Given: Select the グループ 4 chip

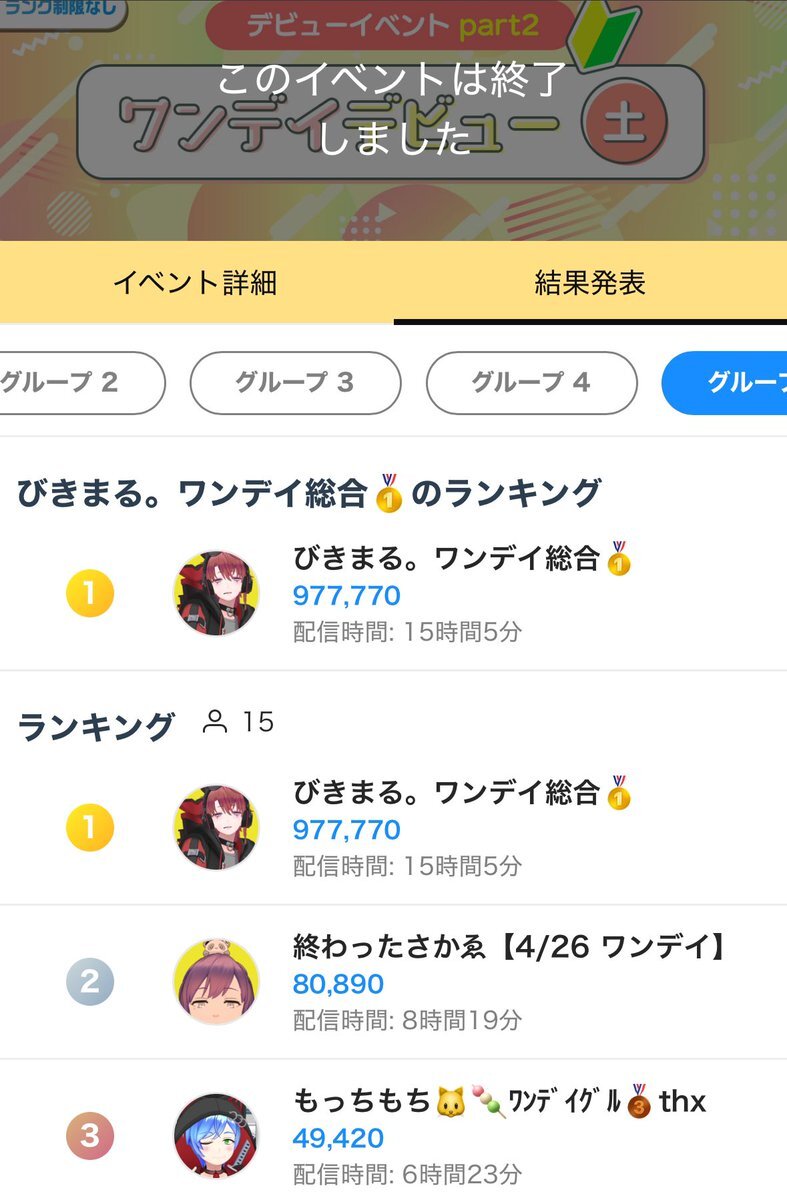Looking at the screenshot, I should tap(531, 382).
